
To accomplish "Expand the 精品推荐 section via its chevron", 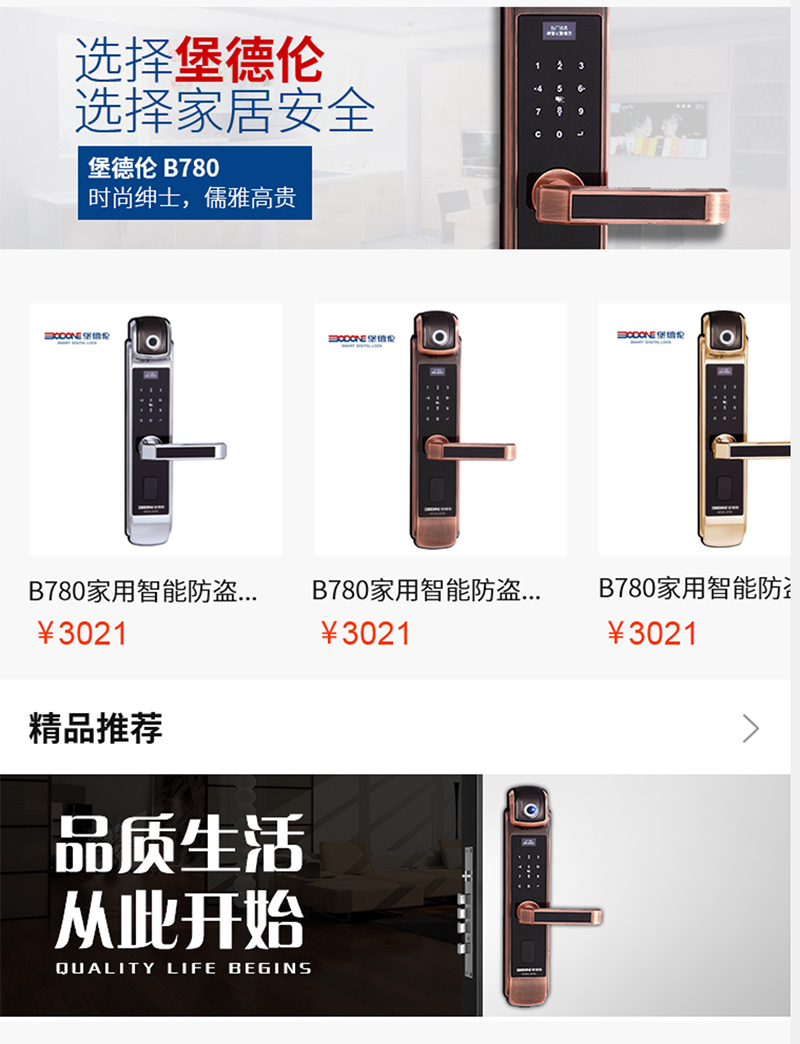I will (751, 729).
